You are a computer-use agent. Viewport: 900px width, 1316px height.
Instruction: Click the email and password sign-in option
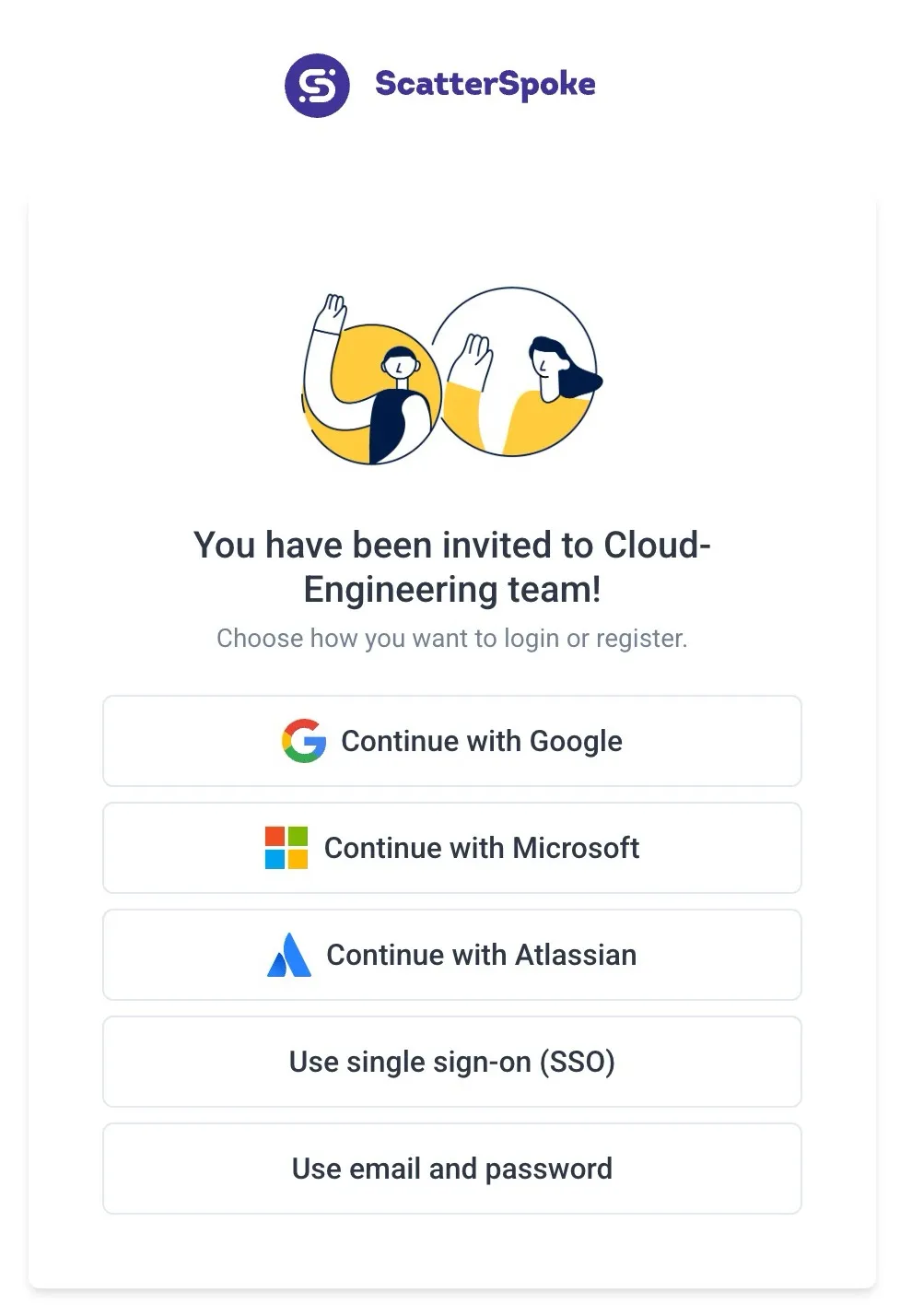click(x=451, y=1169)
